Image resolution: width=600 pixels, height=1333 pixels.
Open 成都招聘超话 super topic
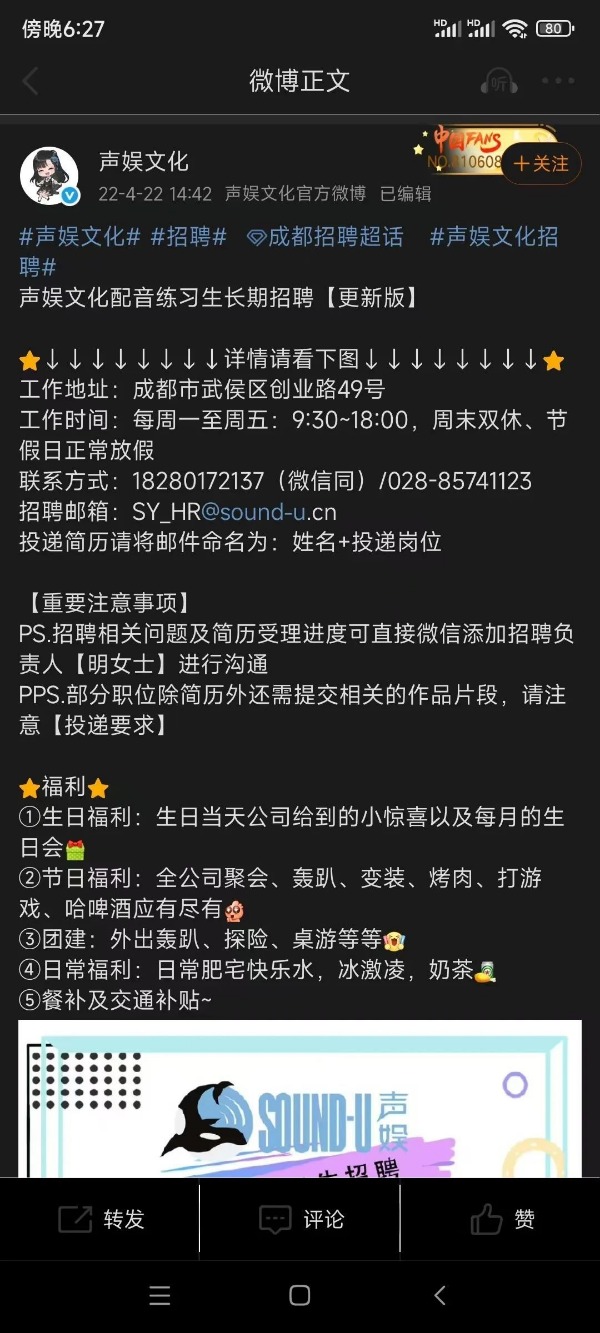[x=325, y=237]
